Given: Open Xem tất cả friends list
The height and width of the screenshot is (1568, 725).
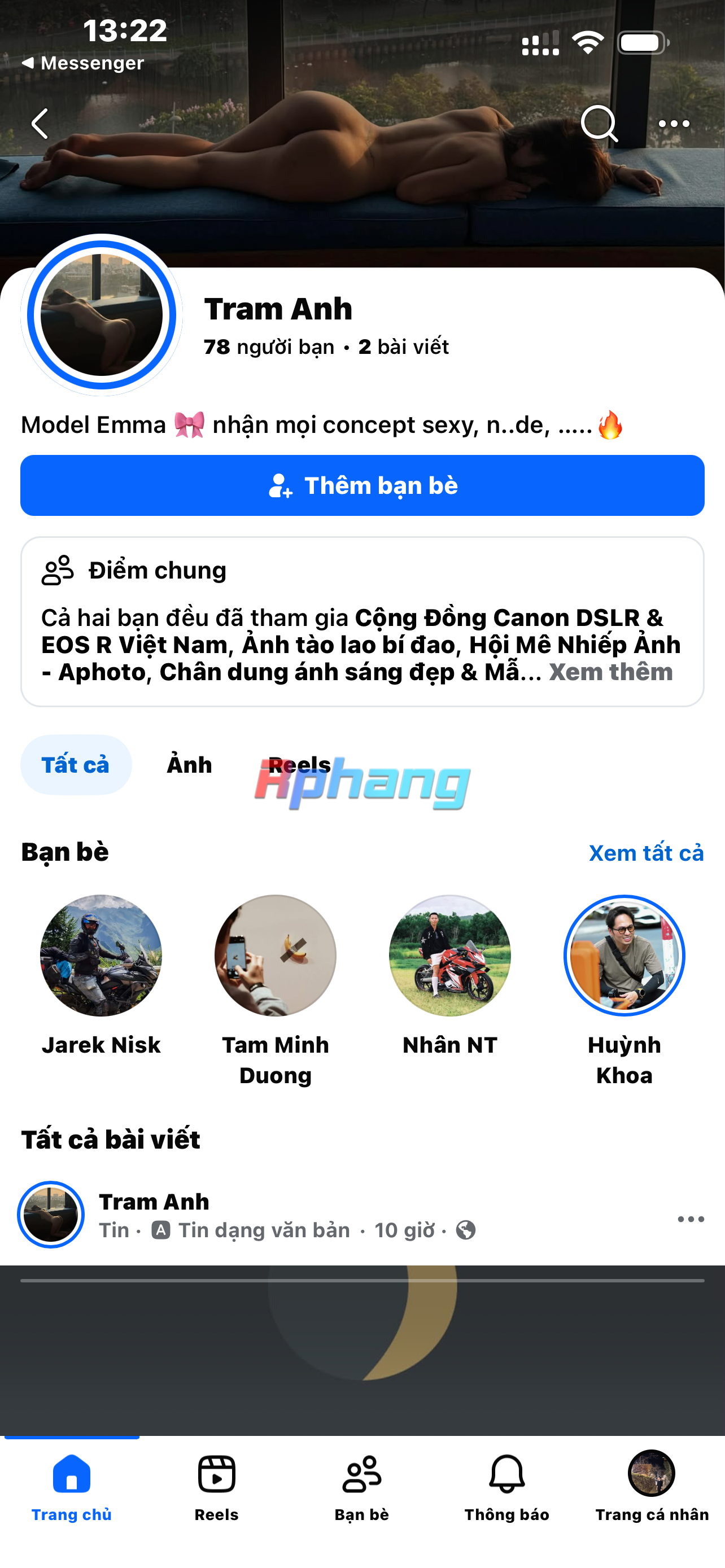Looking at the screenshot, I should coord(646,853).
